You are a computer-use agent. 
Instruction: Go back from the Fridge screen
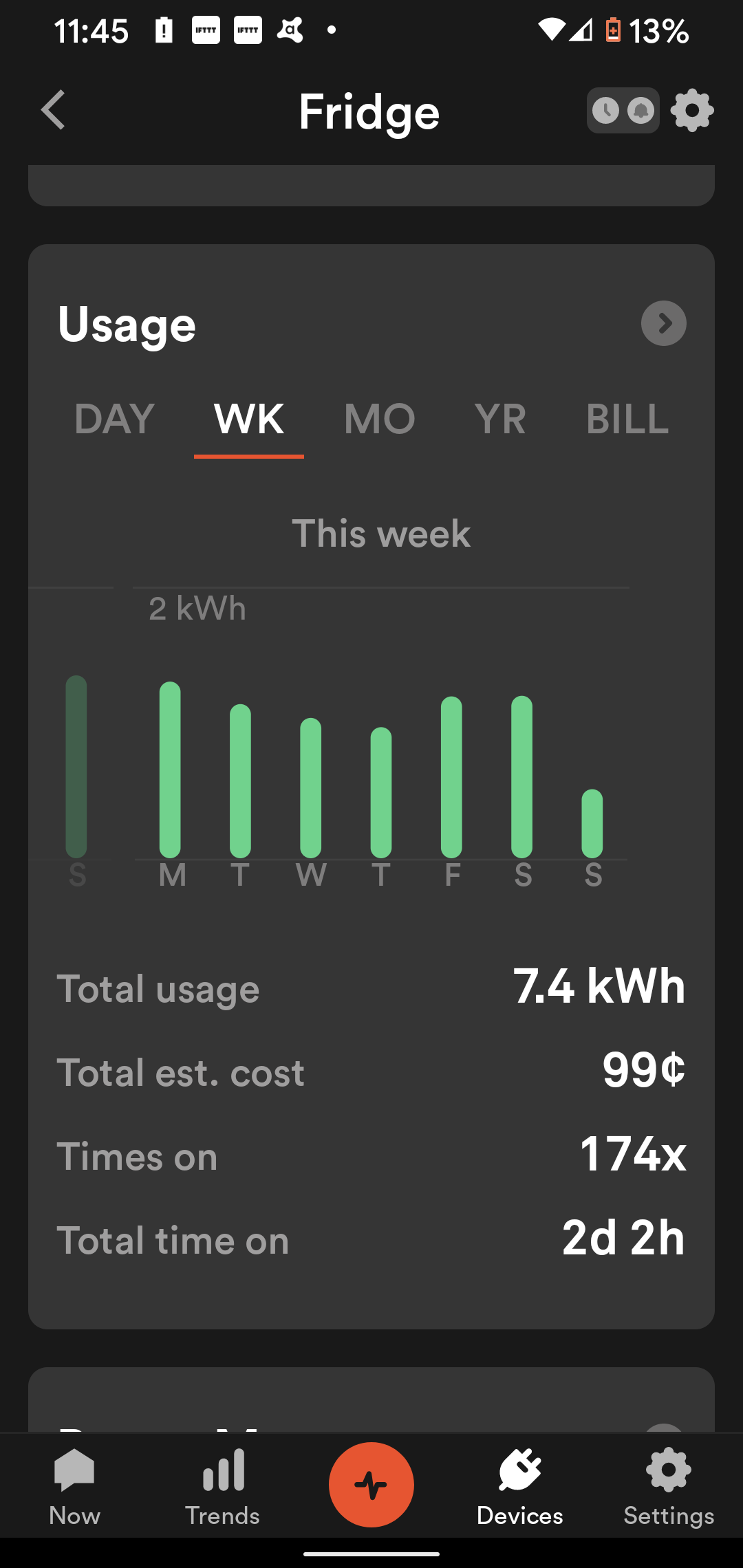53,110
